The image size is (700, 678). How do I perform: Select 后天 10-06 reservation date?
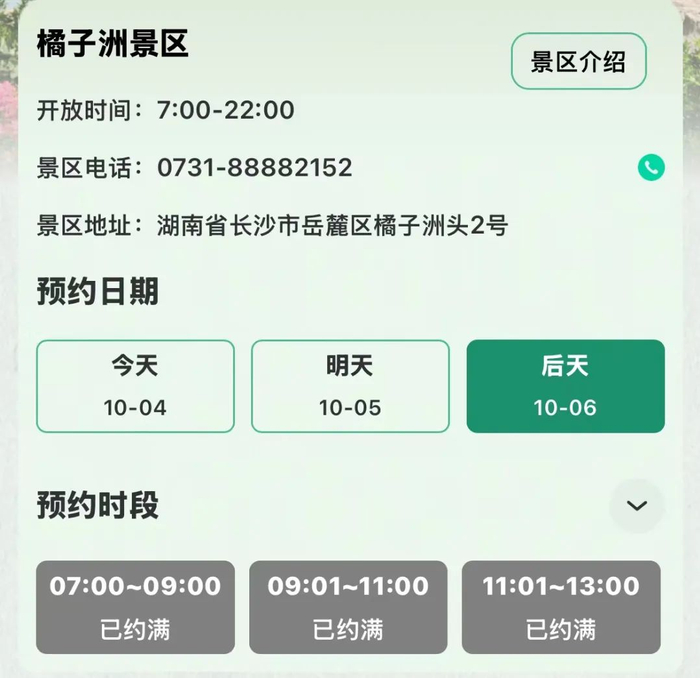click(566, 386)
